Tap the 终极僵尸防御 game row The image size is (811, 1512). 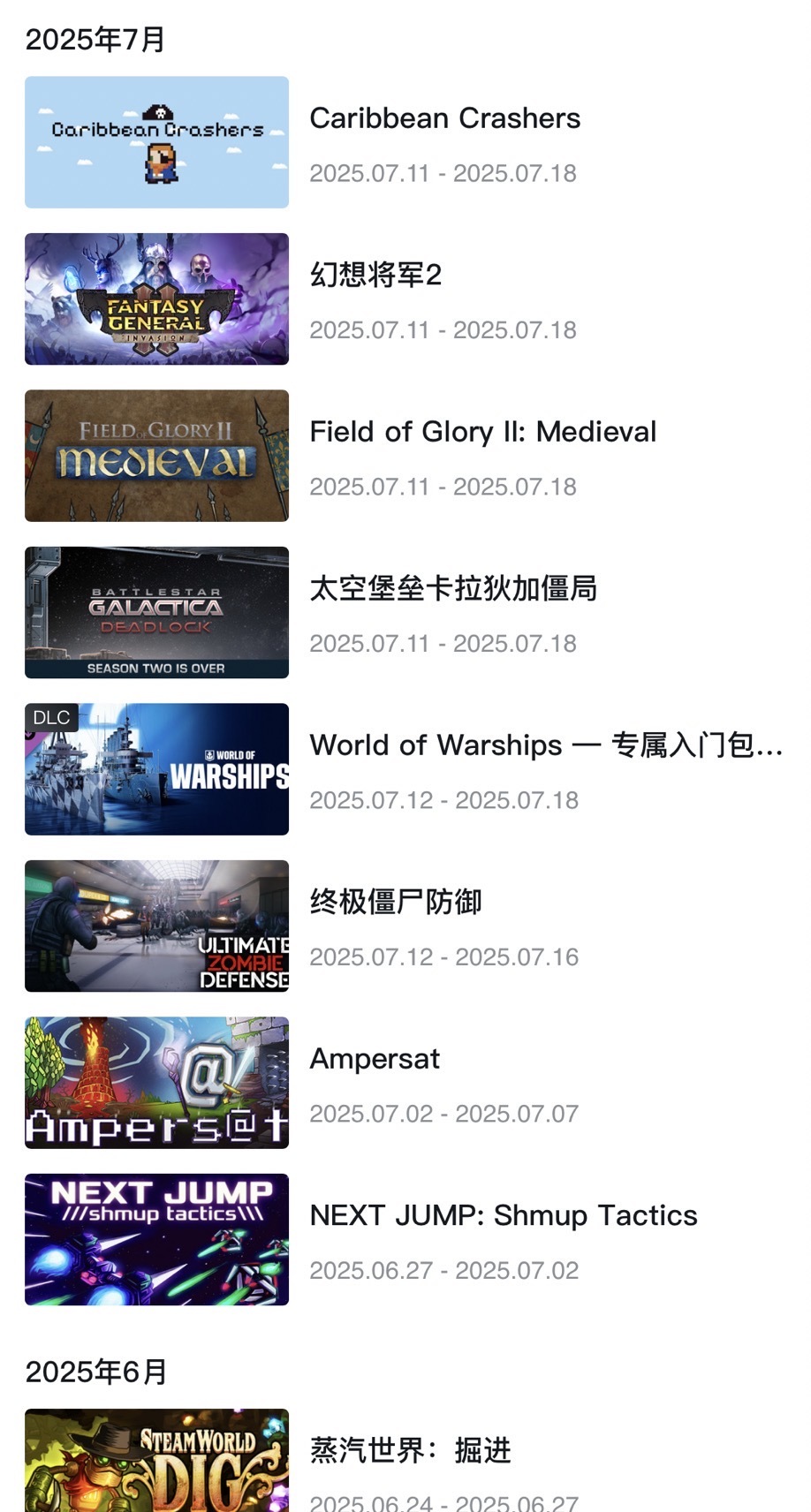tap(395, 902)
